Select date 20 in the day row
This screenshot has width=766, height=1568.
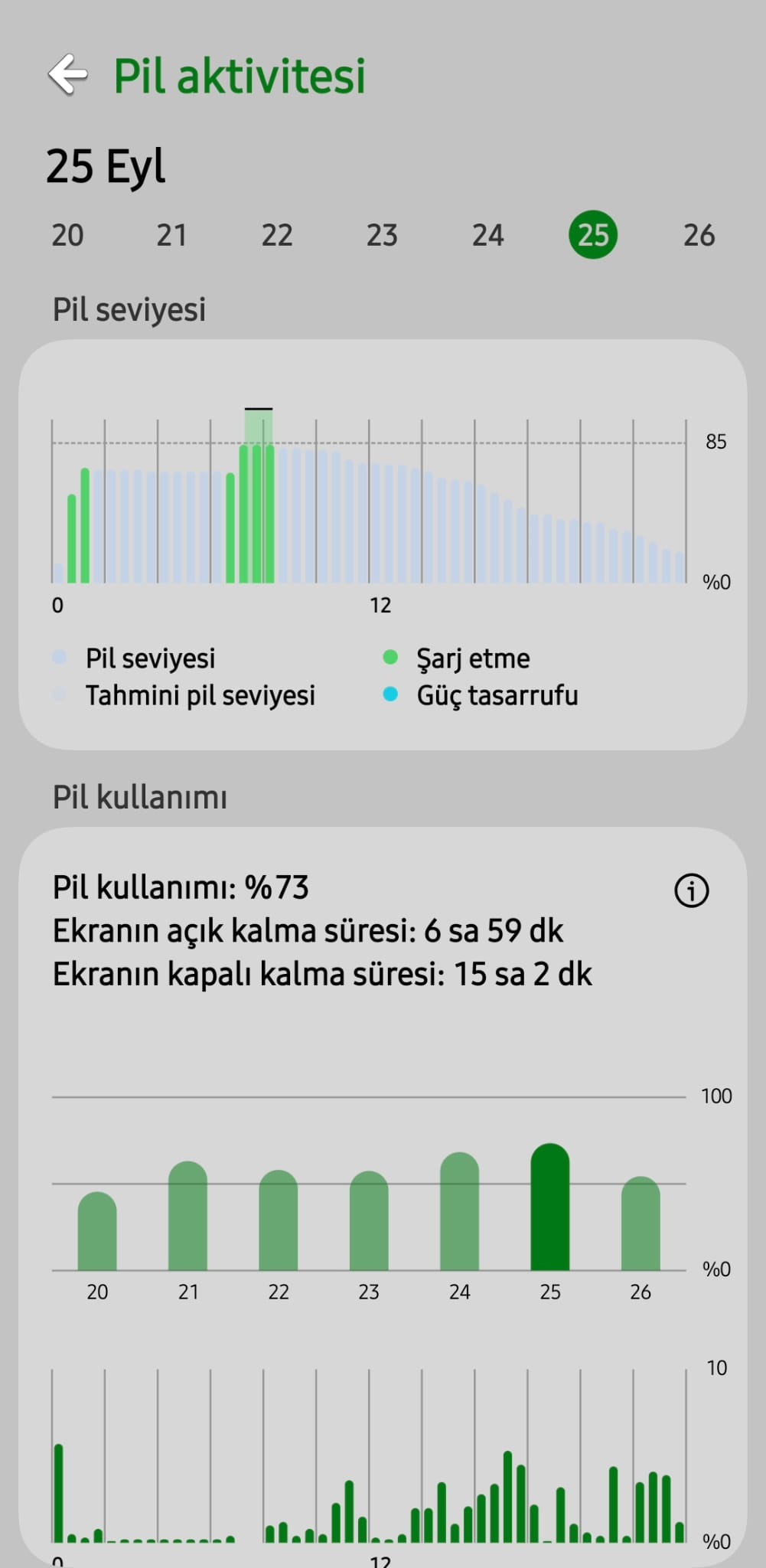tap(67, 235)
